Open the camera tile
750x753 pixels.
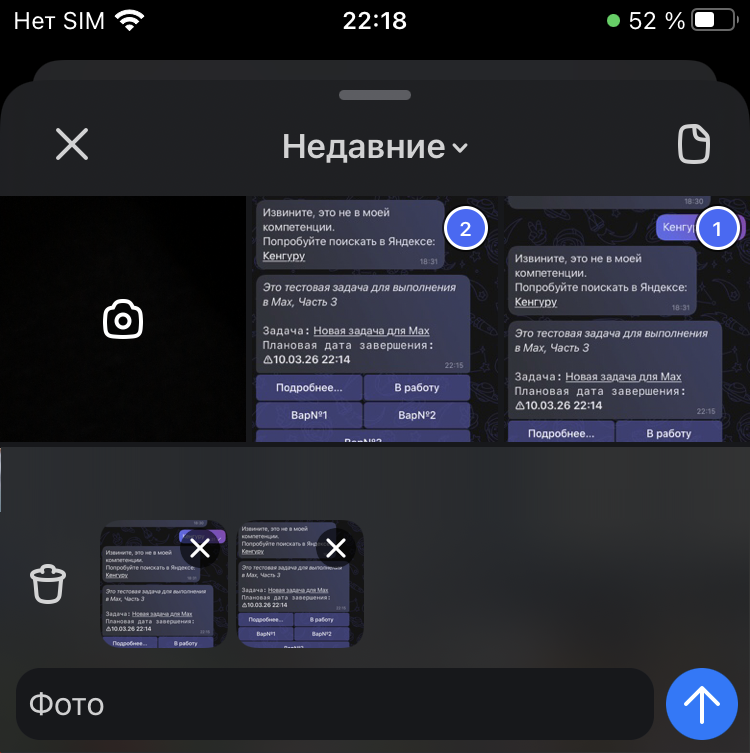tap(123, 320)
